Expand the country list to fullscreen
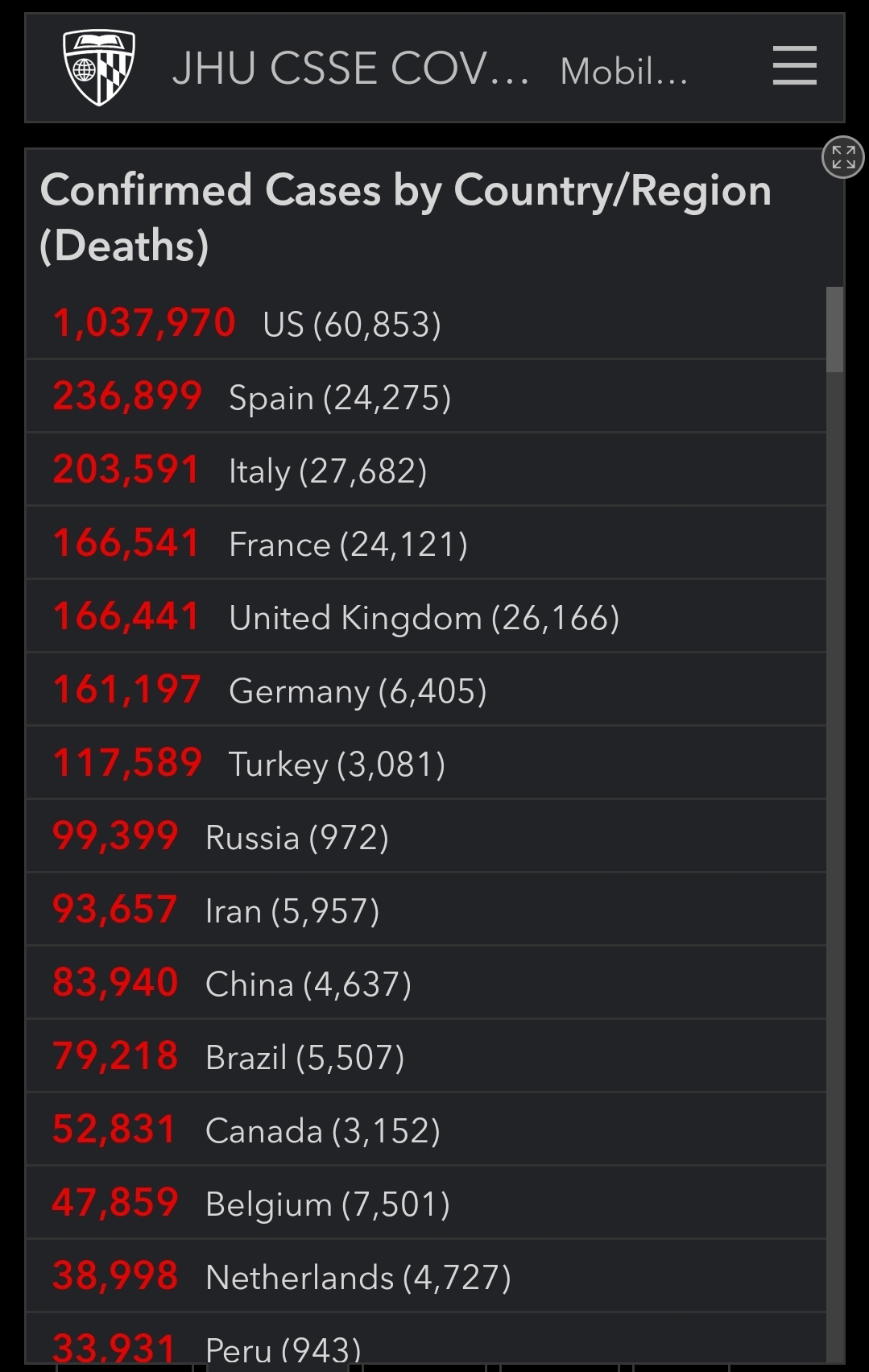Image resolution: width=869 pixels, height=1372 pixels. 843,156
